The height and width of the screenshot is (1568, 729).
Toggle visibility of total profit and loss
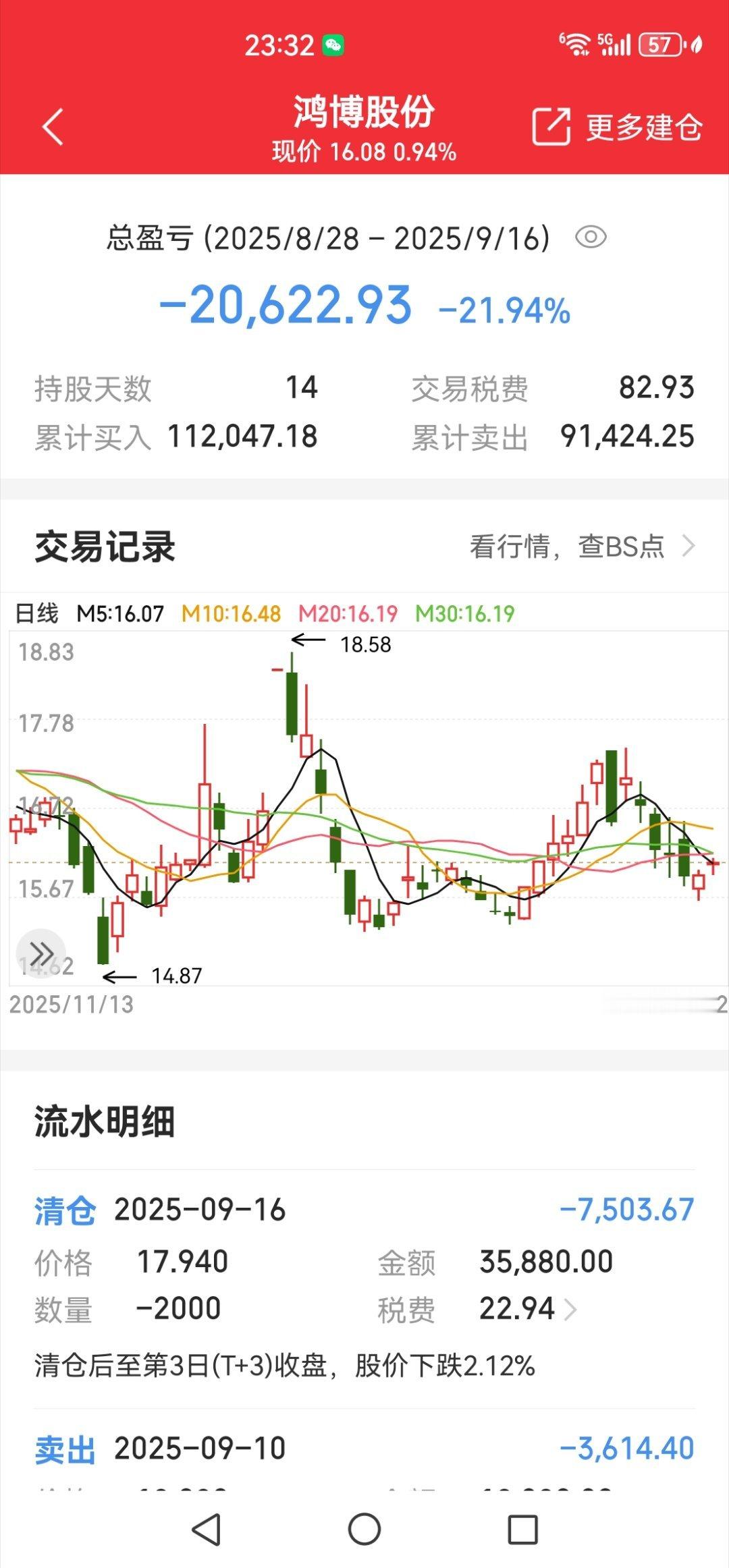coord(591,237)
